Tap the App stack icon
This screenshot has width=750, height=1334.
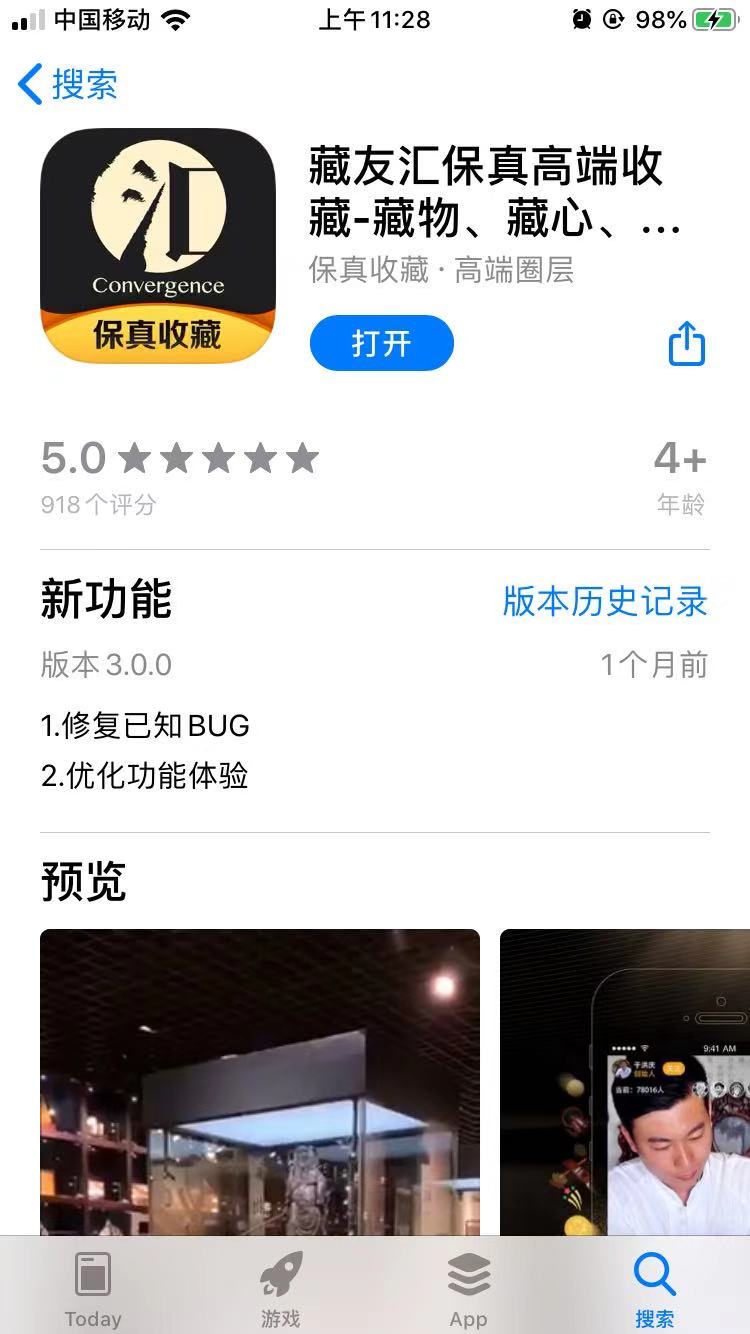point(467,1272)
